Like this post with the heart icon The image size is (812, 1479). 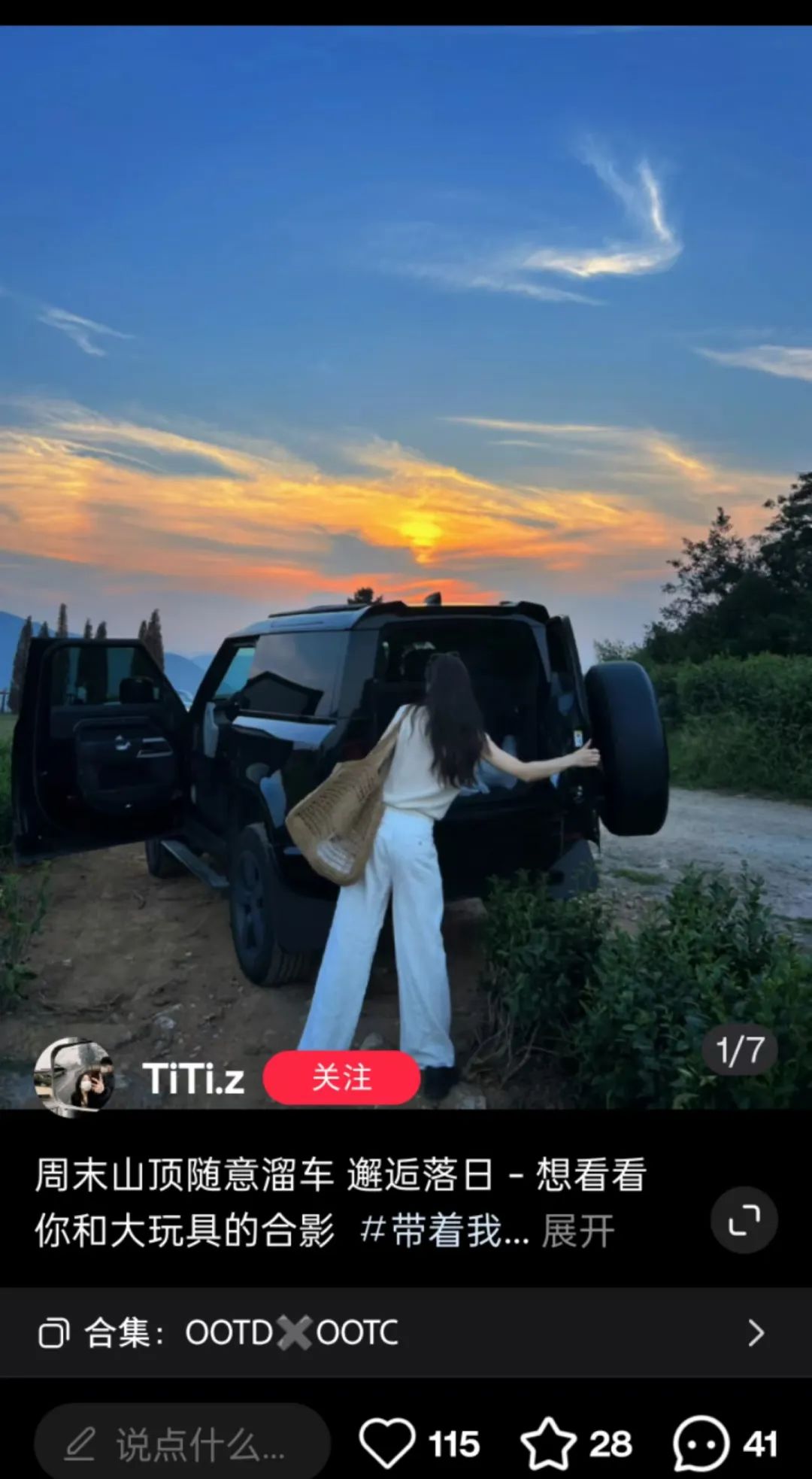(x=387, y=1443)
